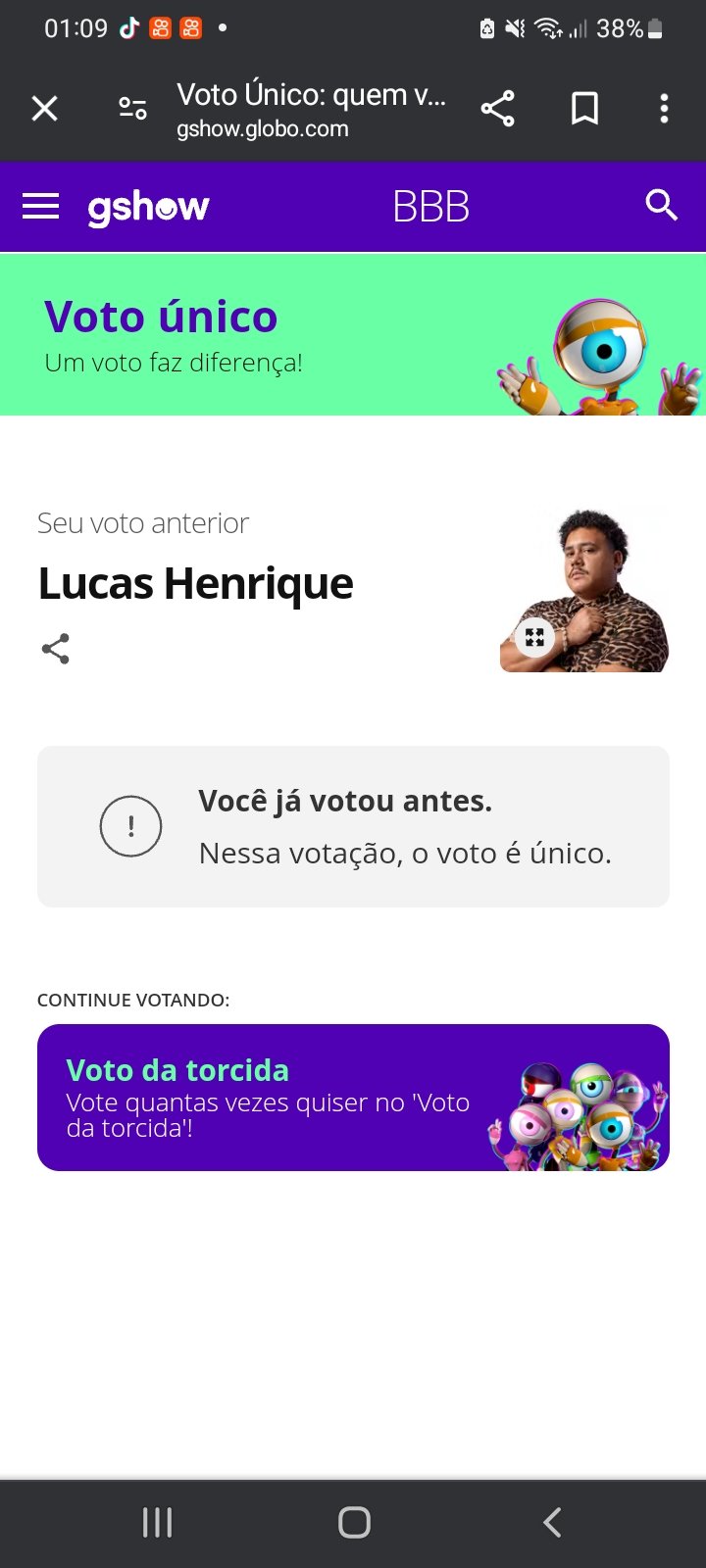Open the BBB section link
Viewport: 706px width, 1568px height.
pyautogui.click(x=430, y=207)
